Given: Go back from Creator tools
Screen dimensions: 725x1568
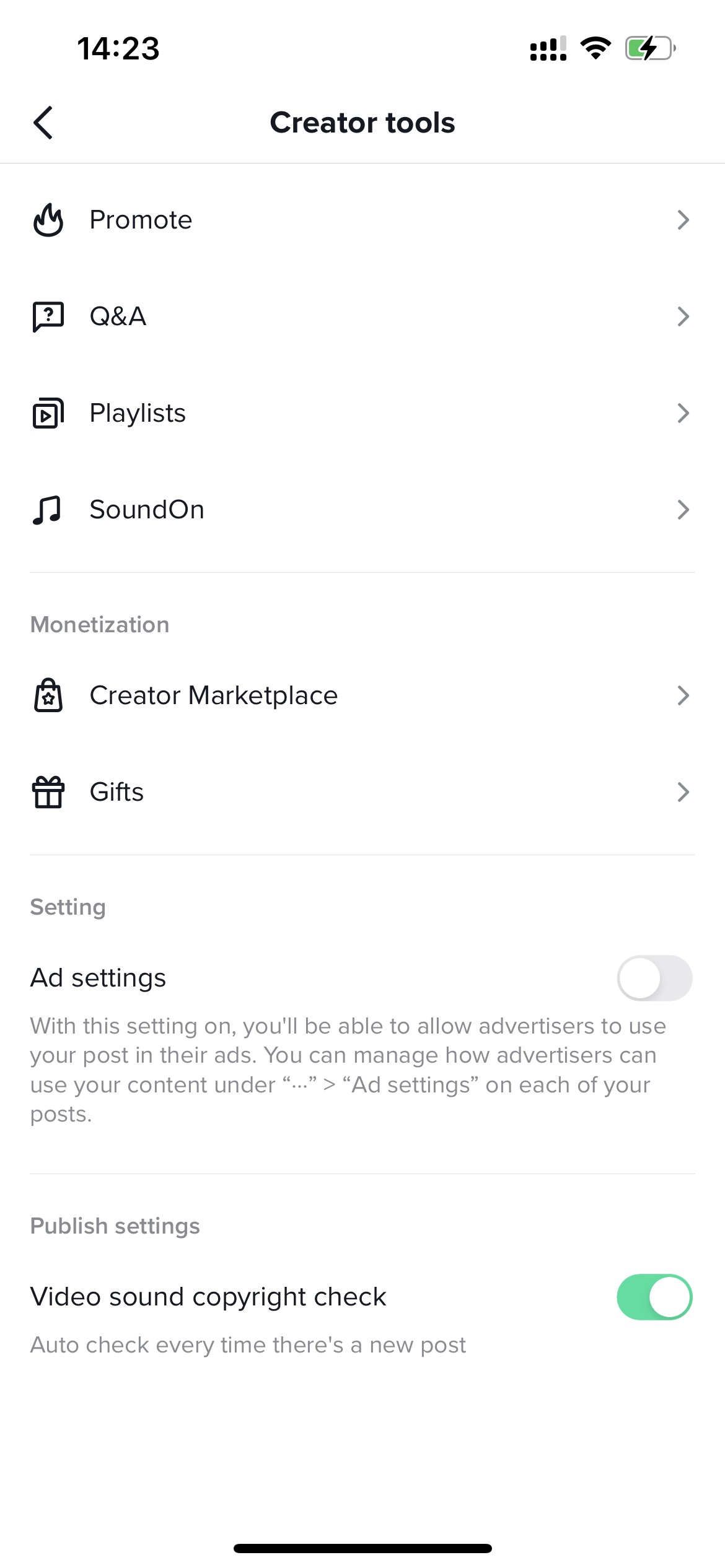Looking at the screenshot, I should pyautogui.click(x=43, y=123).
